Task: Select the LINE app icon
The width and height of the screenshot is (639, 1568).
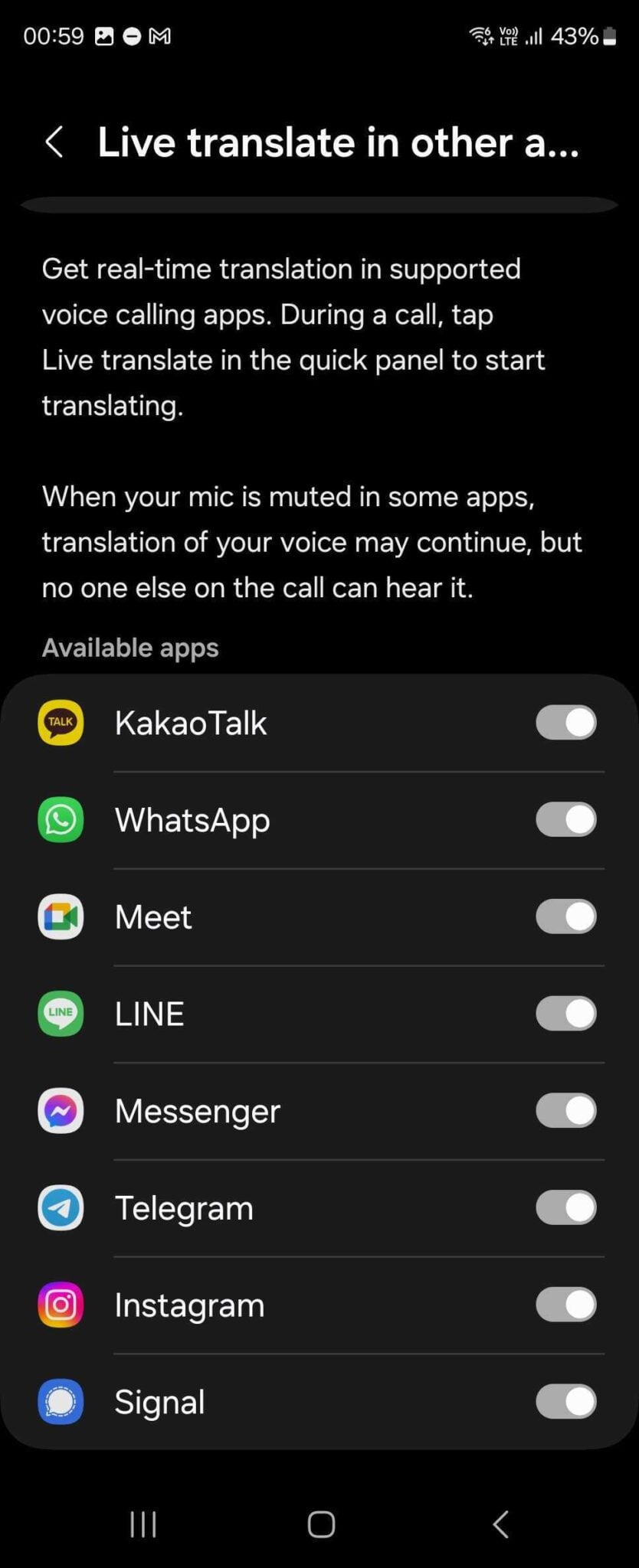Action: point(60,1013)
